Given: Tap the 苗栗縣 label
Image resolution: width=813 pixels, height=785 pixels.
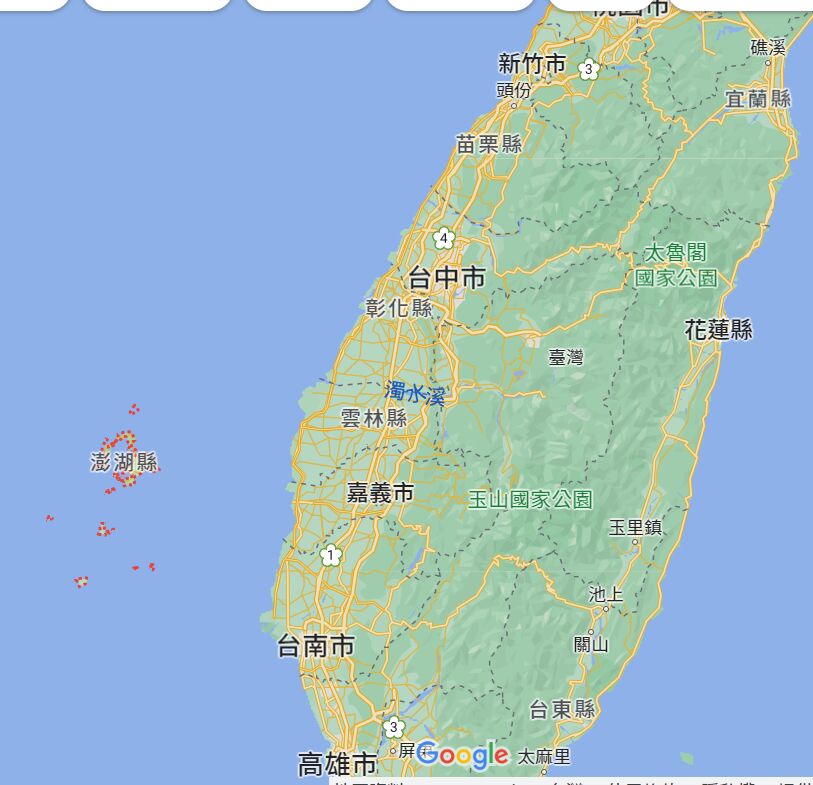Looking at the screenshot, I should point(489,144).
